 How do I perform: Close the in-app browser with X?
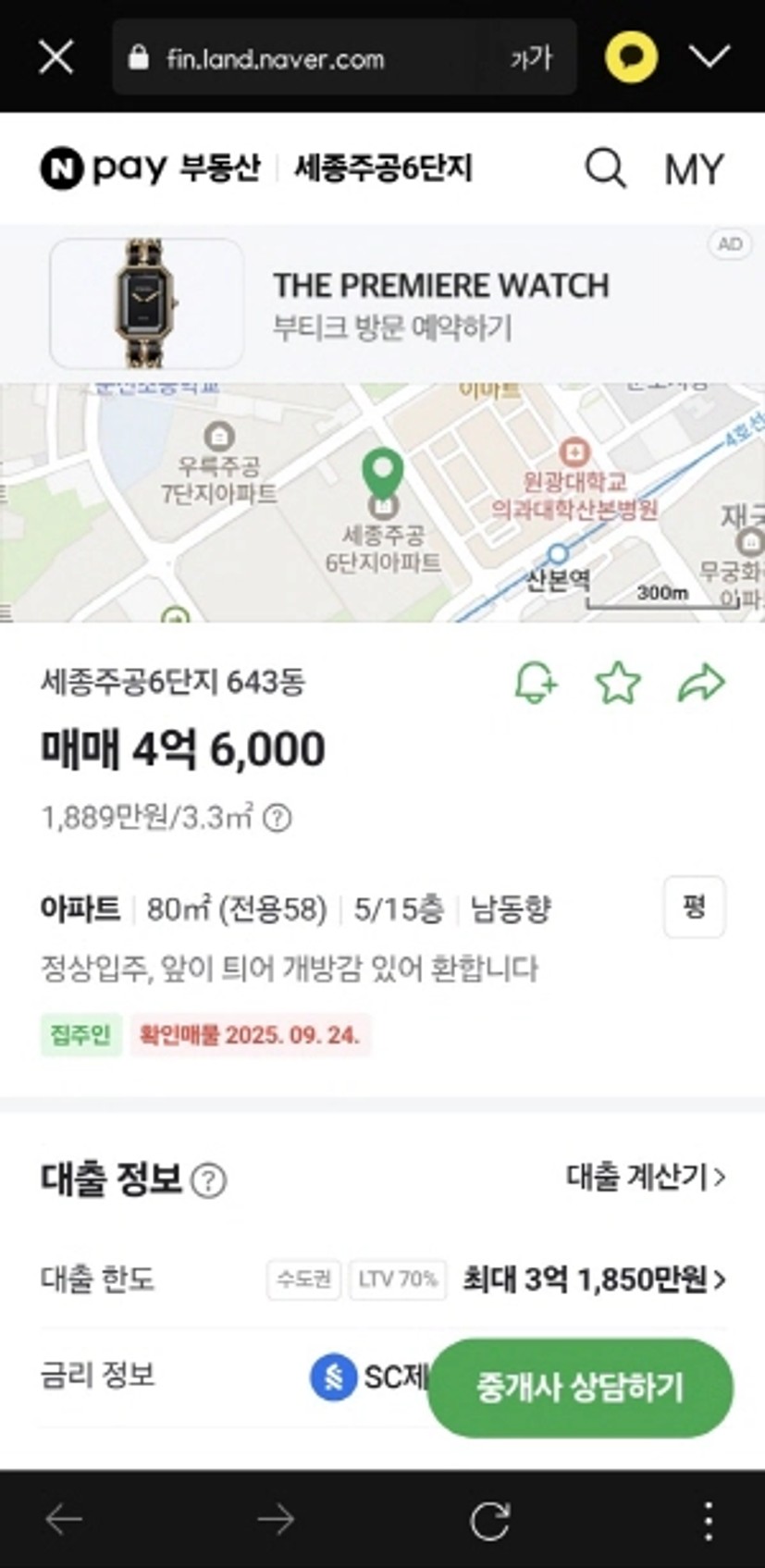pyautogui.click(x=56, y=57)
